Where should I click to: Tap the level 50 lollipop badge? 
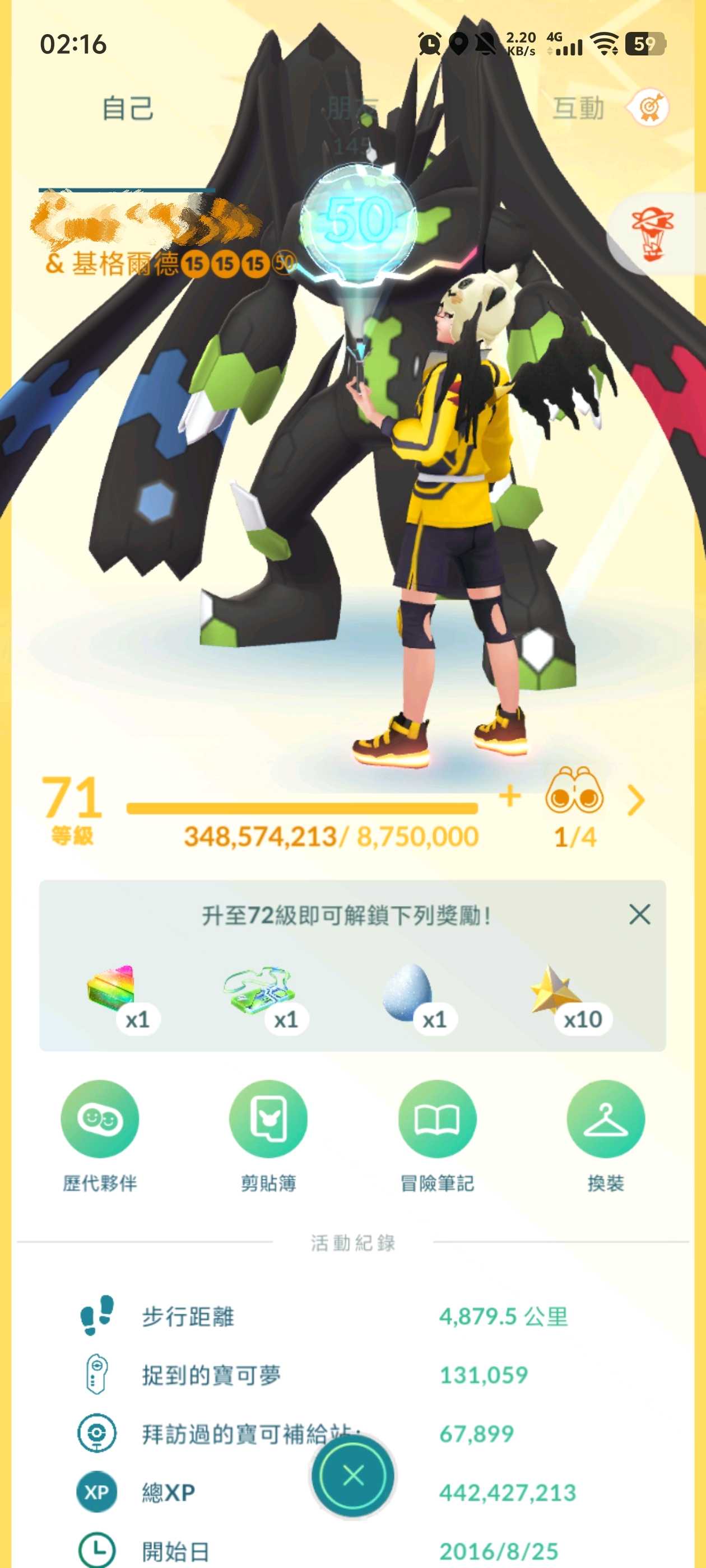tap(358, 219)
